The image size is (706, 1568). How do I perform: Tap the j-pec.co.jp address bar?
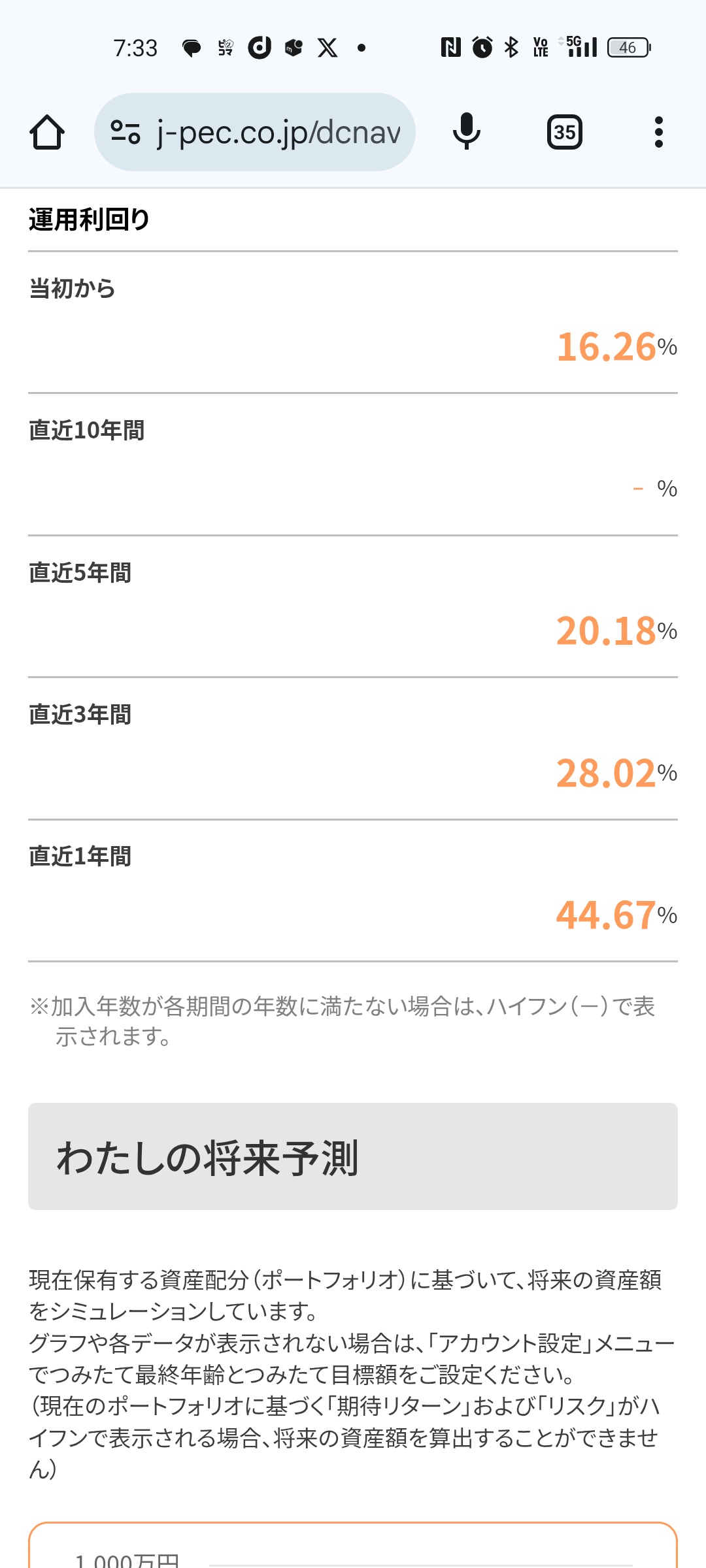pos(255,132)
